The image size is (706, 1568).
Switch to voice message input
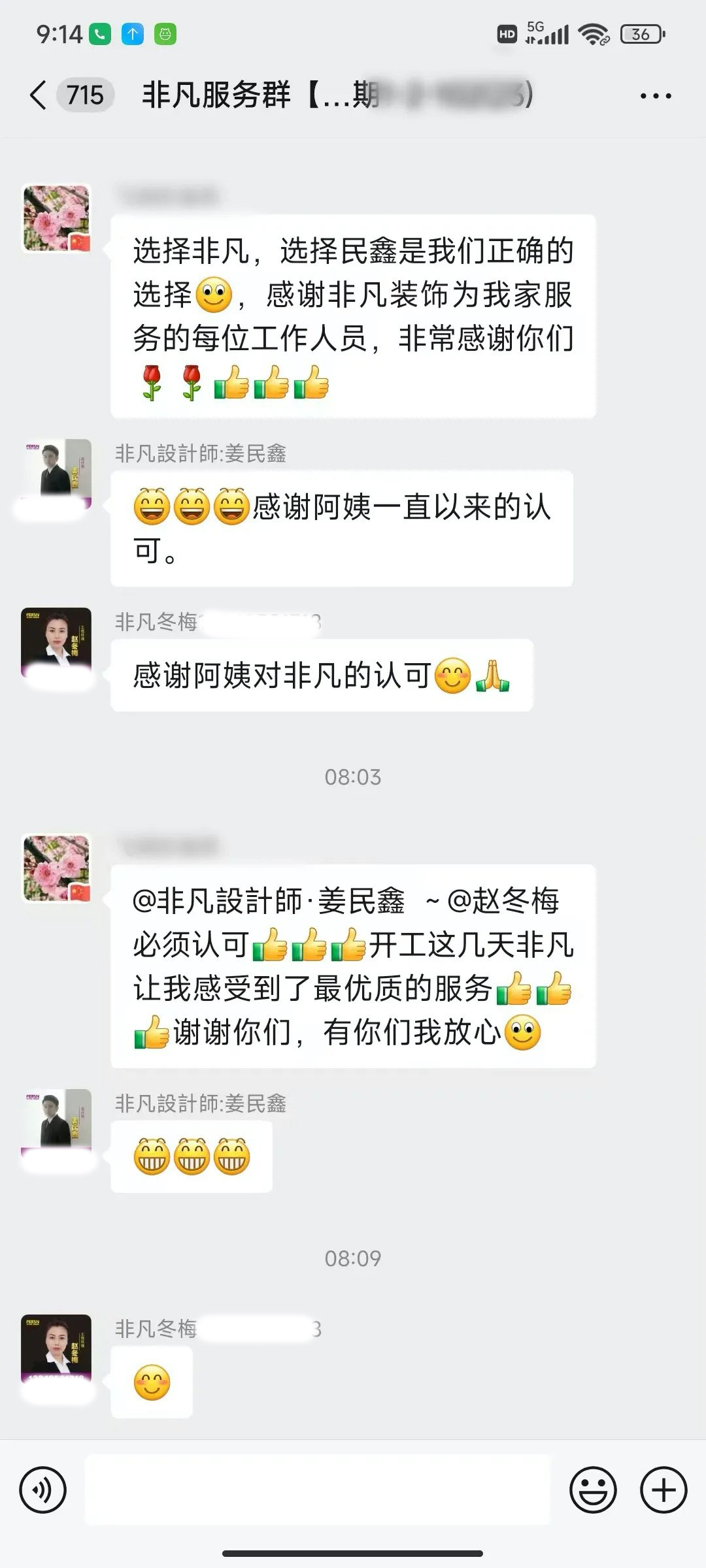point(43,1490)
